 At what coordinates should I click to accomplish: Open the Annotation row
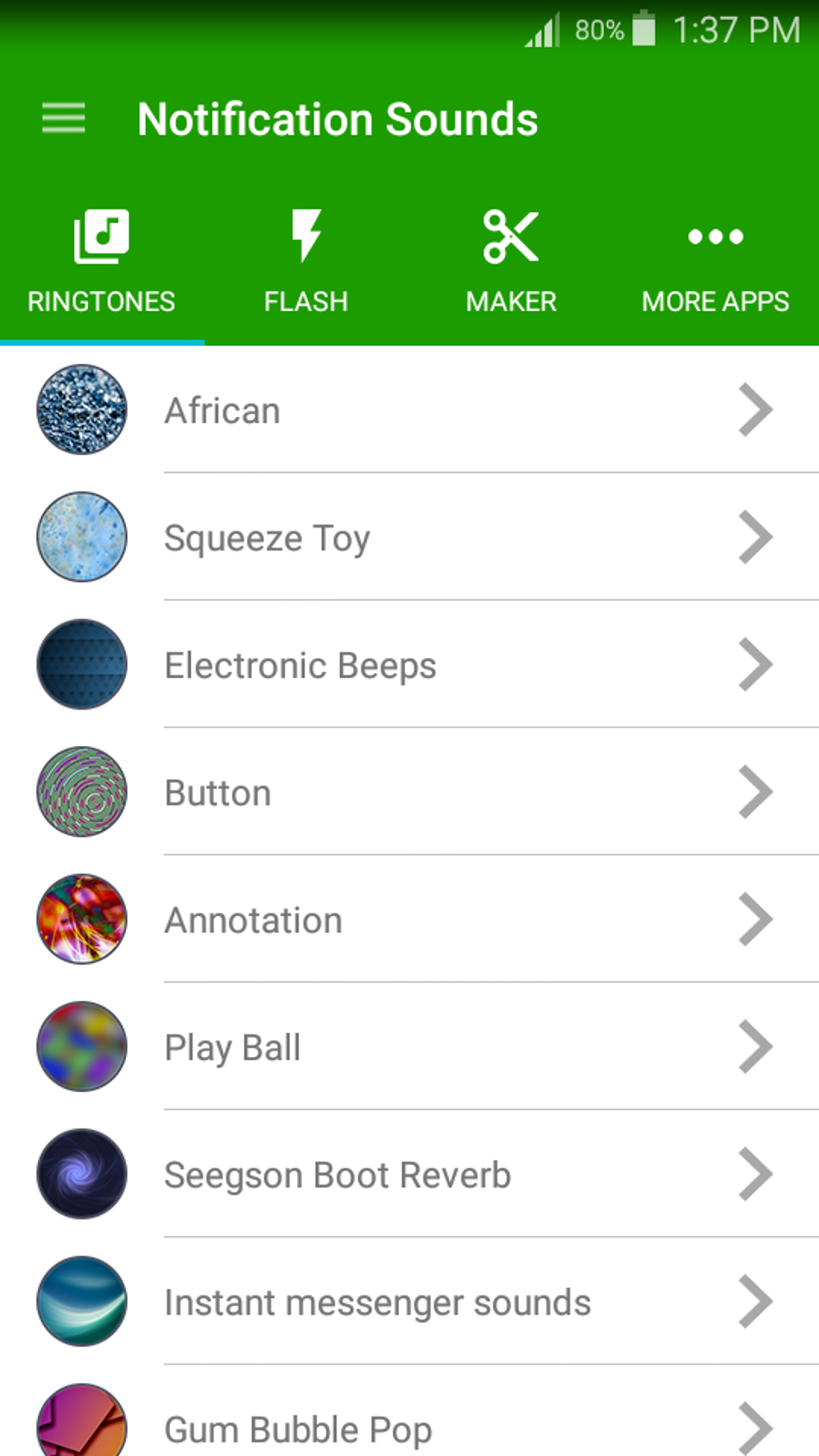click(409, 920)
